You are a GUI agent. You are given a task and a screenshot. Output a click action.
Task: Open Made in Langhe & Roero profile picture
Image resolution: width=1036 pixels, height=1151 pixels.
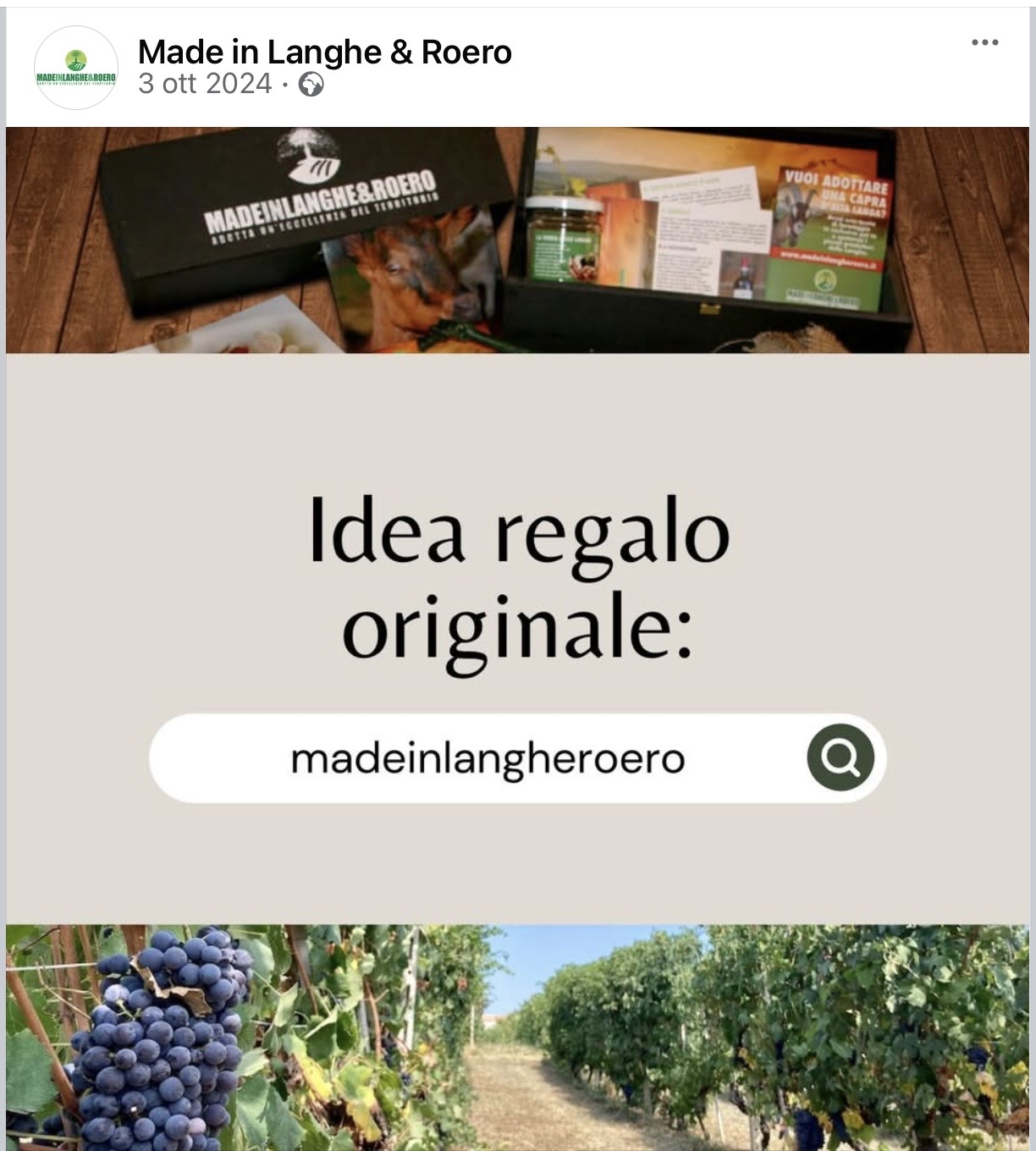[x=76, y=68]
